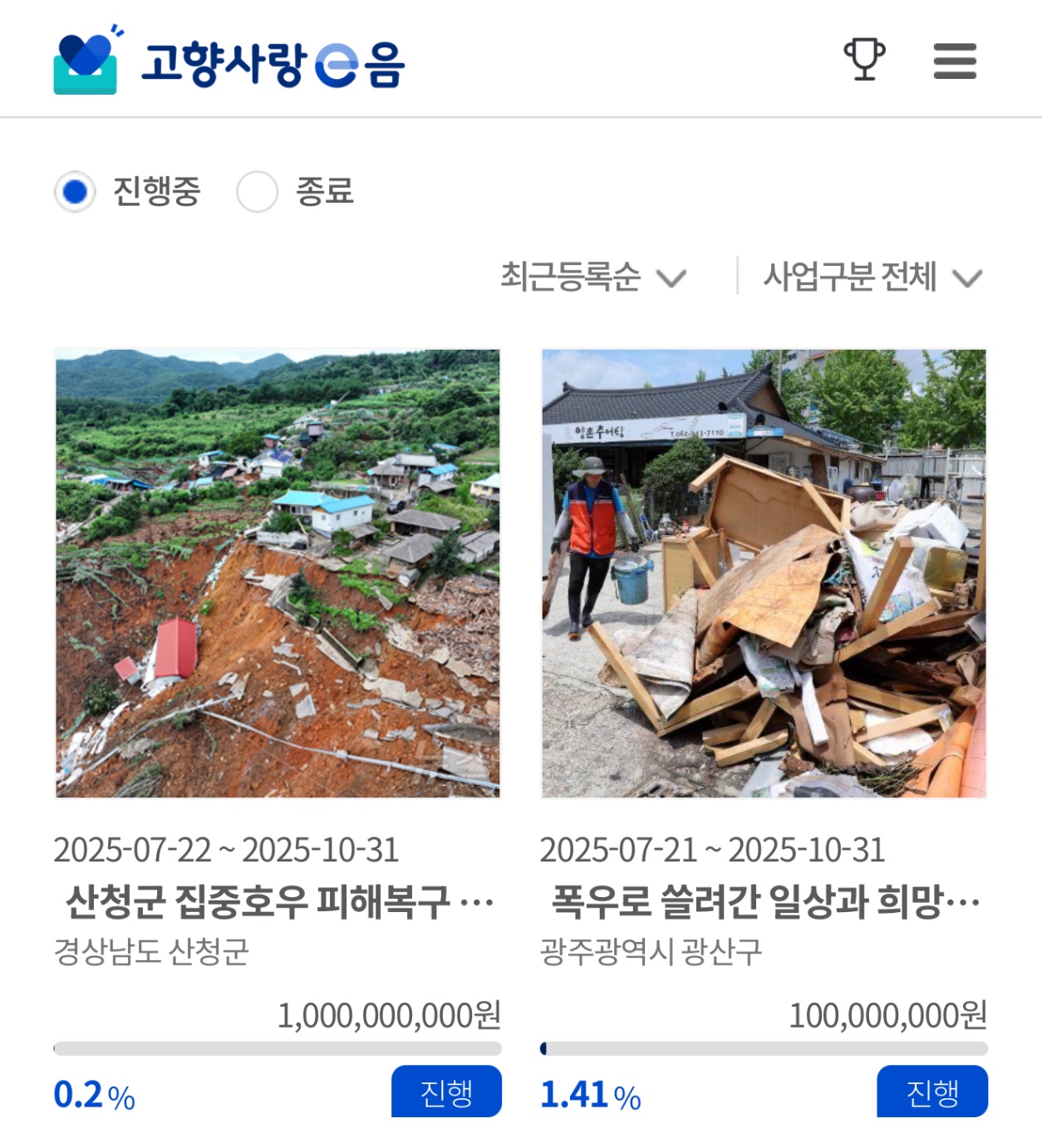Expand the 사업구분 전체 filter dropdown

(872, 277)
